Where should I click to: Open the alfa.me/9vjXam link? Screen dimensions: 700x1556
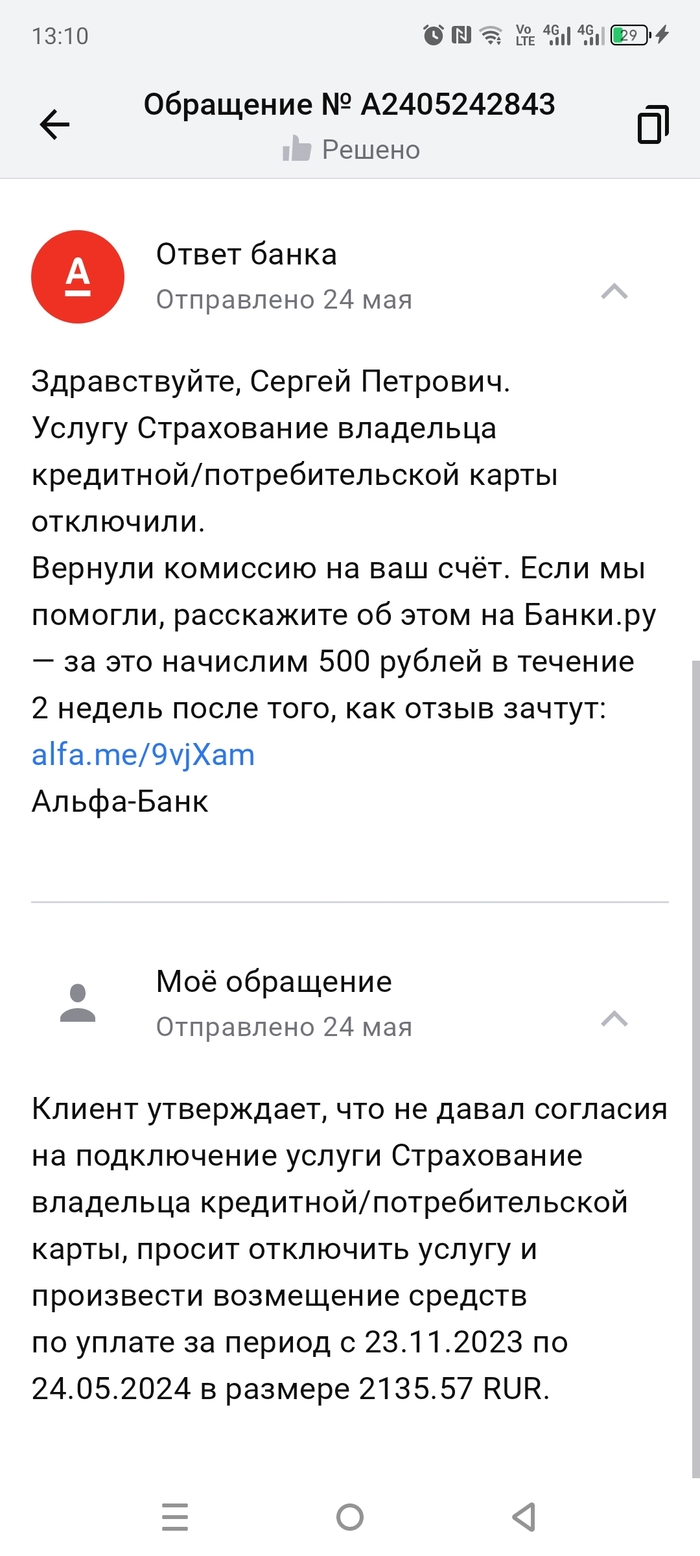[143, 754]
